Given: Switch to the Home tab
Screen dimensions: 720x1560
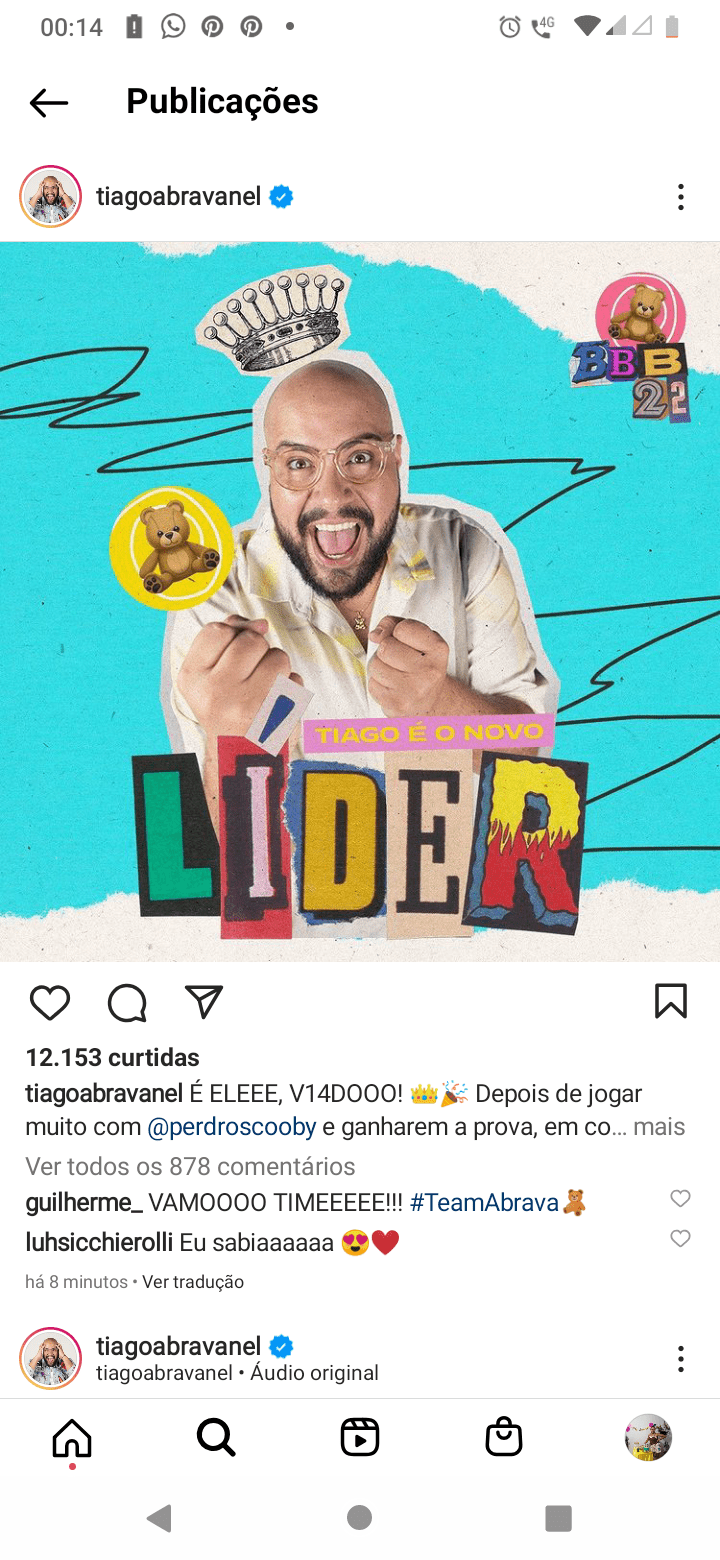Looking at the screenshot, I should [72, 1438].
